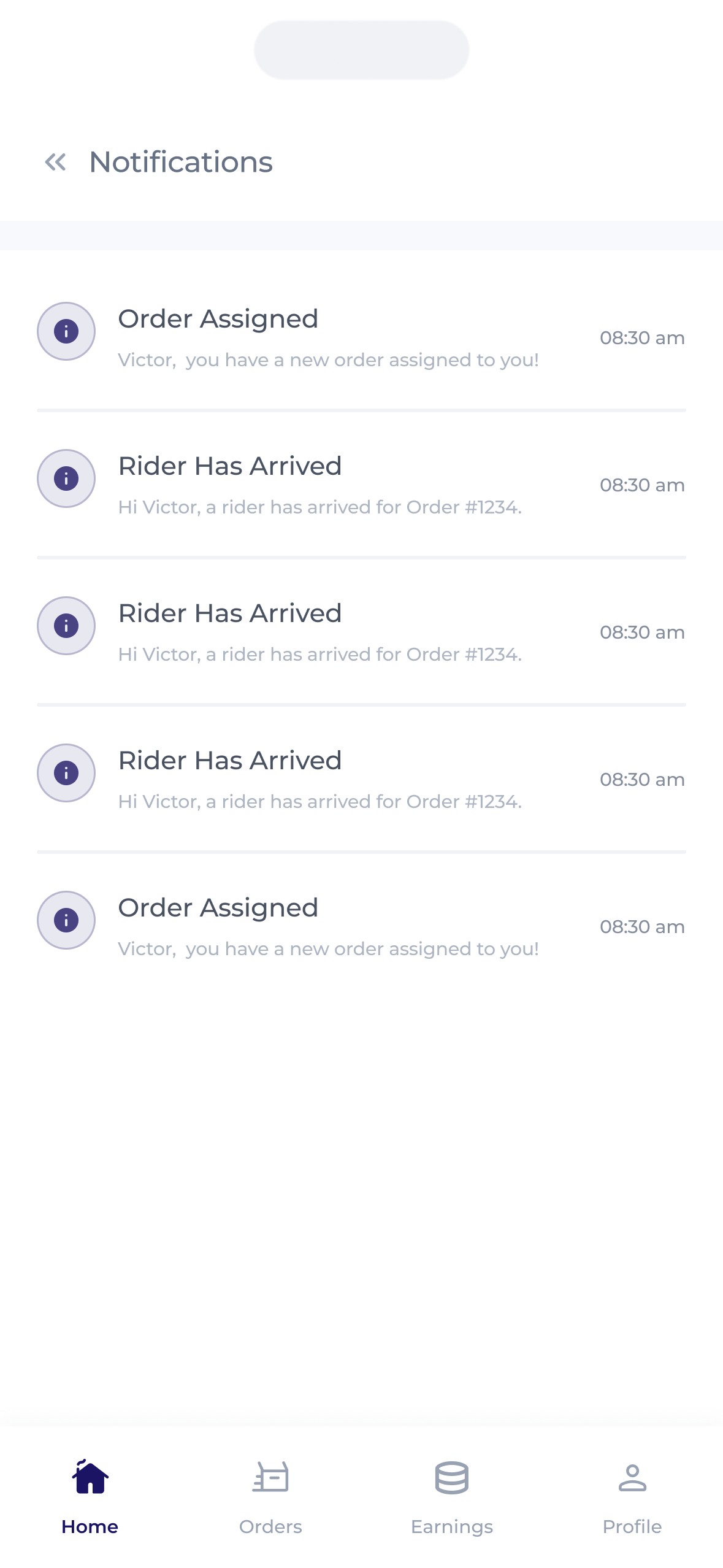Open the first Rider Has Arrived notification
Screen dimensions: 723x1568
320,485
